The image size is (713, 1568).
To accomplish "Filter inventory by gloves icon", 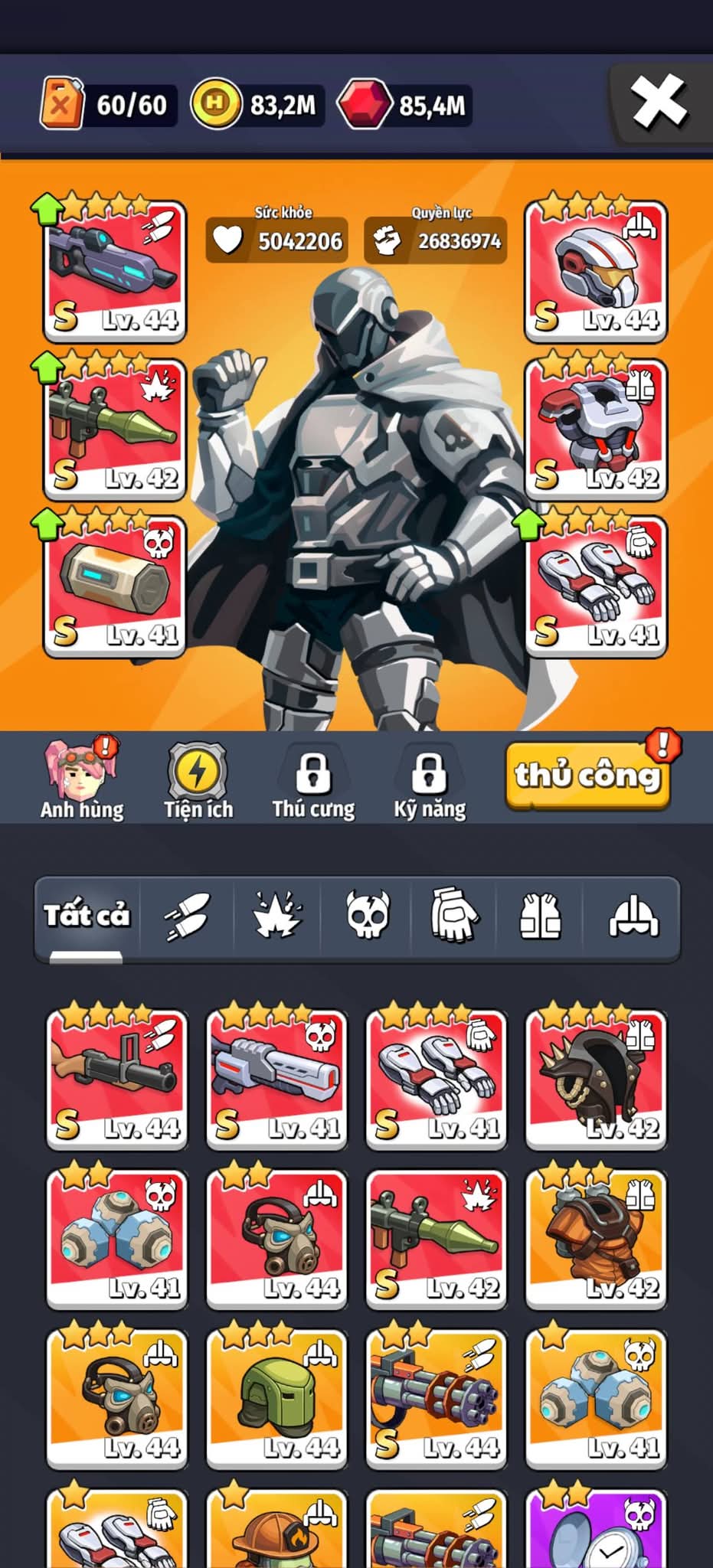I will click(x=454, y=916).
